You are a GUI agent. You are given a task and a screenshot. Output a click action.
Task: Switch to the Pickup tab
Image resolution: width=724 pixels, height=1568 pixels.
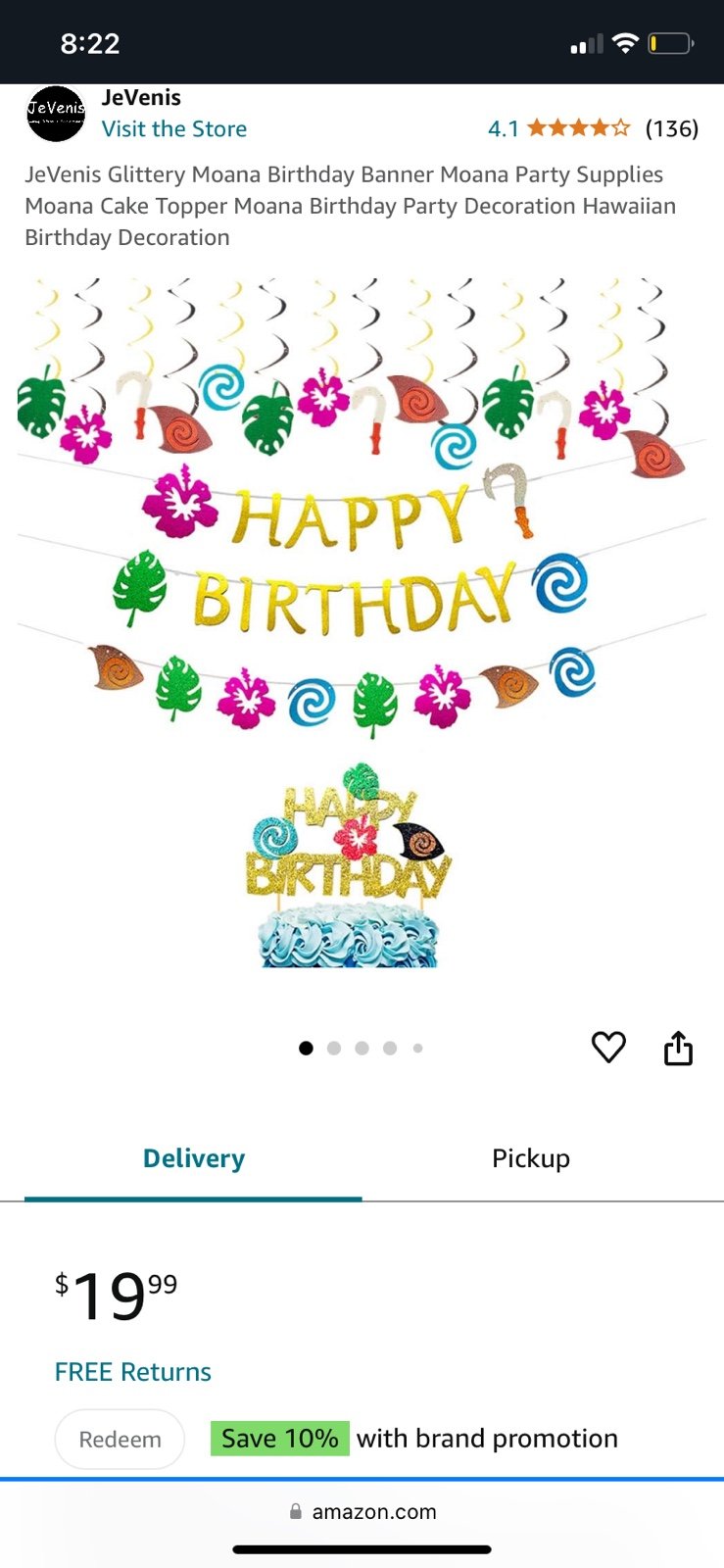click(x=531, y=1158)
